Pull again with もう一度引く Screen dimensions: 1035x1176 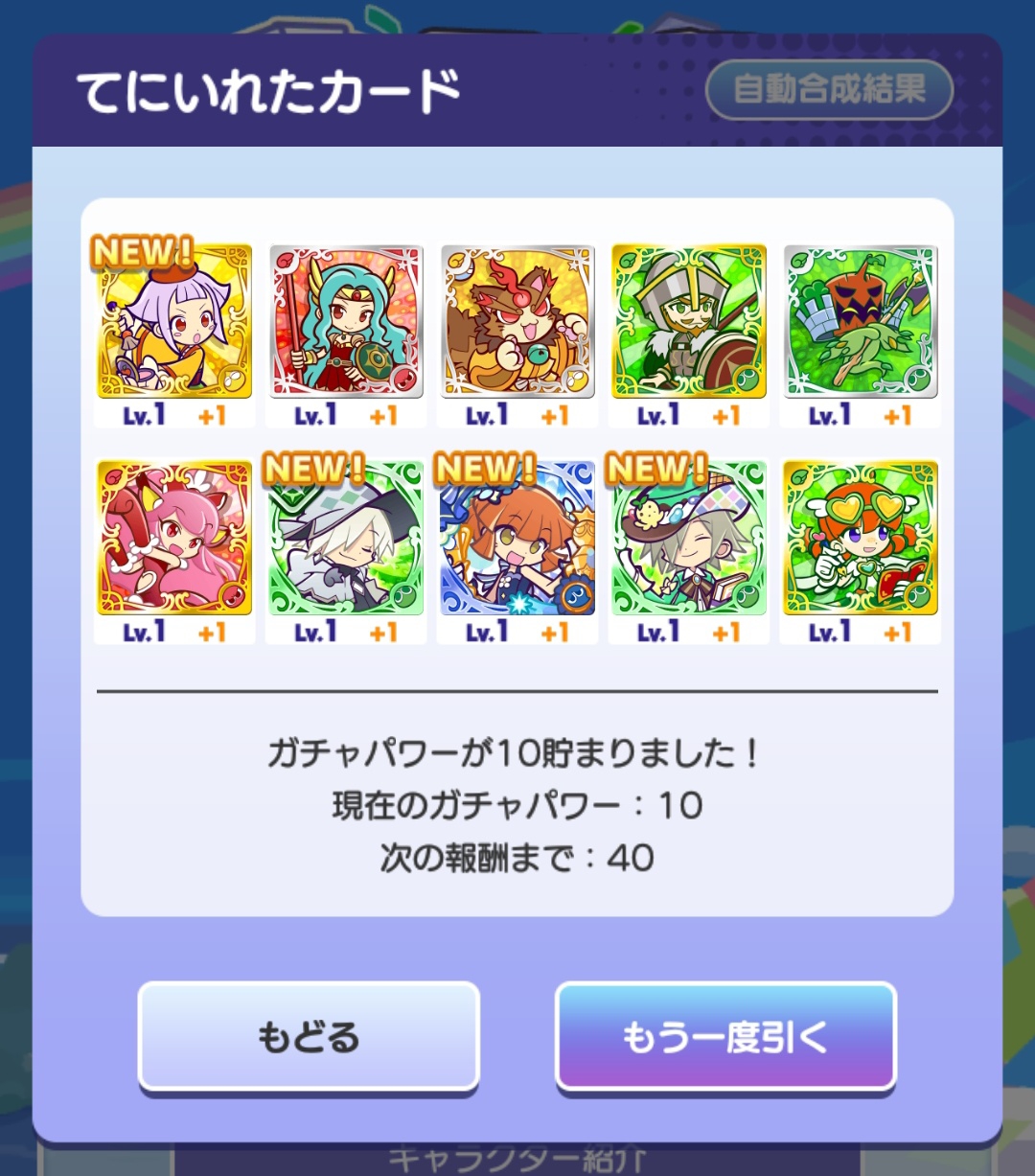[x=725, y=1036]
